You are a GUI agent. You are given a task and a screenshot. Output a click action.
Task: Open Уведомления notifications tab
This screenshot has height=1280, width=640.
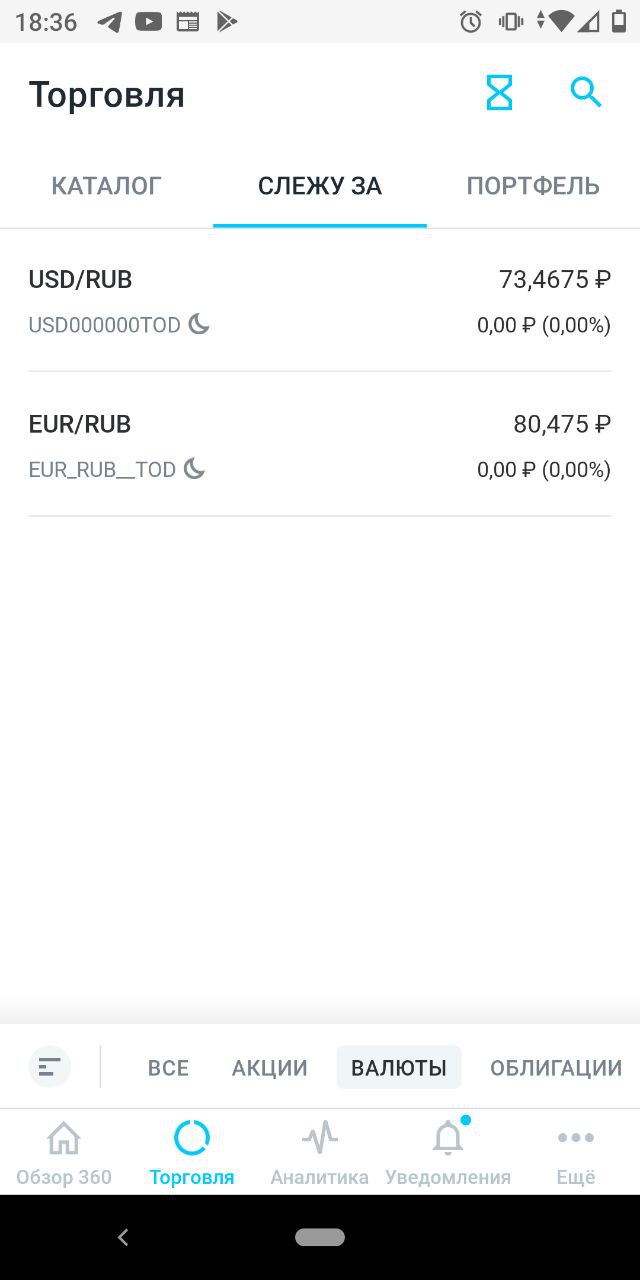coord(448,1152)
